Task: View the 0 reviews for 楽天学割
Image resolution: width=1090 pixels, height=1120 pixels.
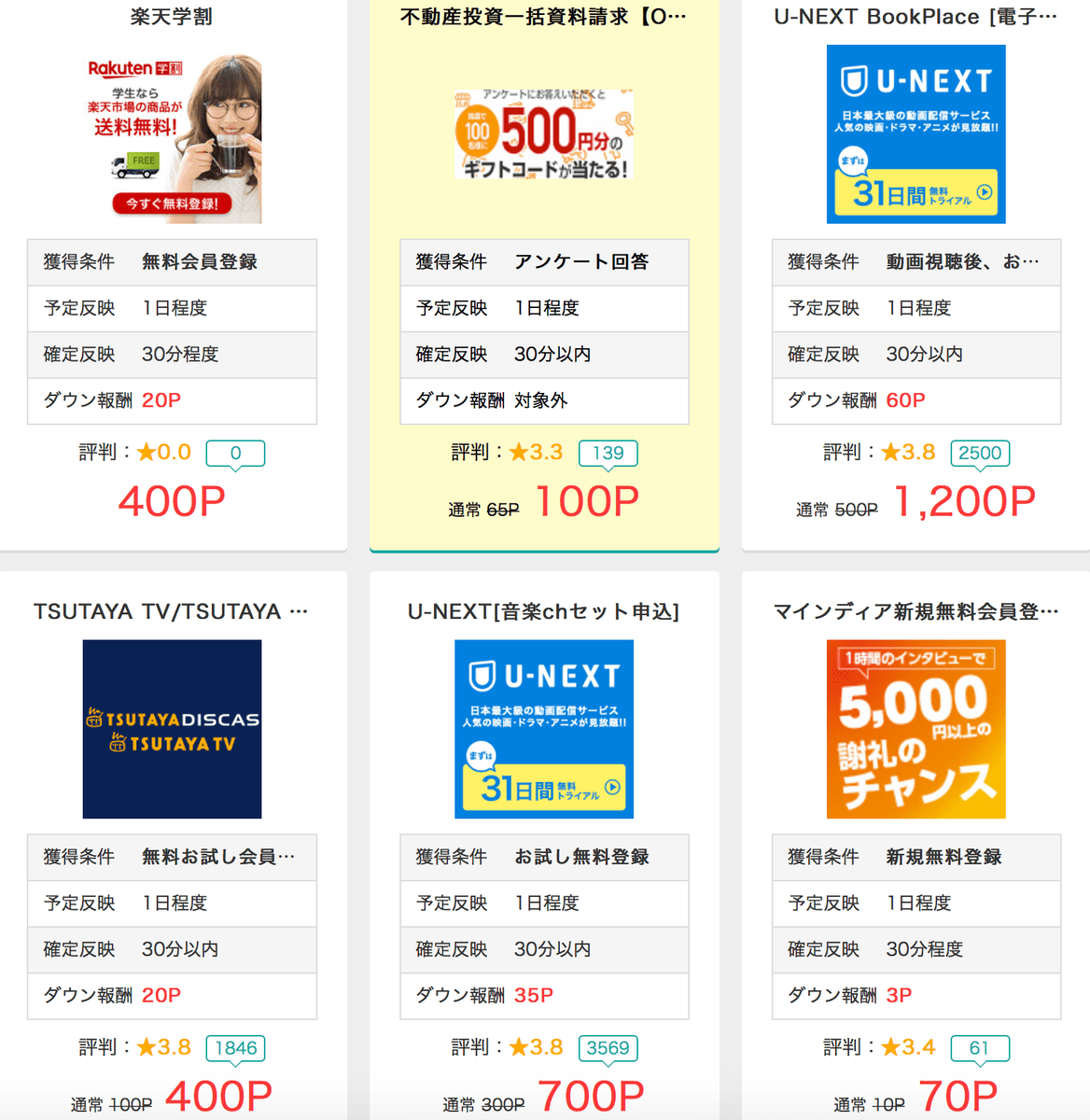Action: pyautogui.click(x=235, y=453)
